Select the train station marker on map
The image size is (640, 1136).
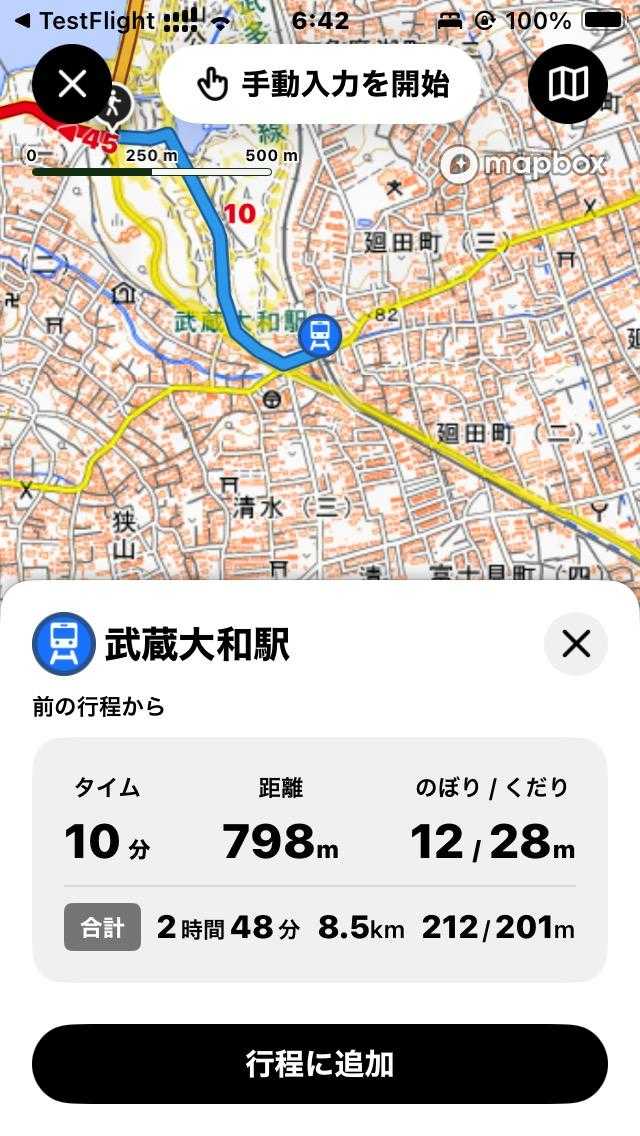click(x=320, y=334)
